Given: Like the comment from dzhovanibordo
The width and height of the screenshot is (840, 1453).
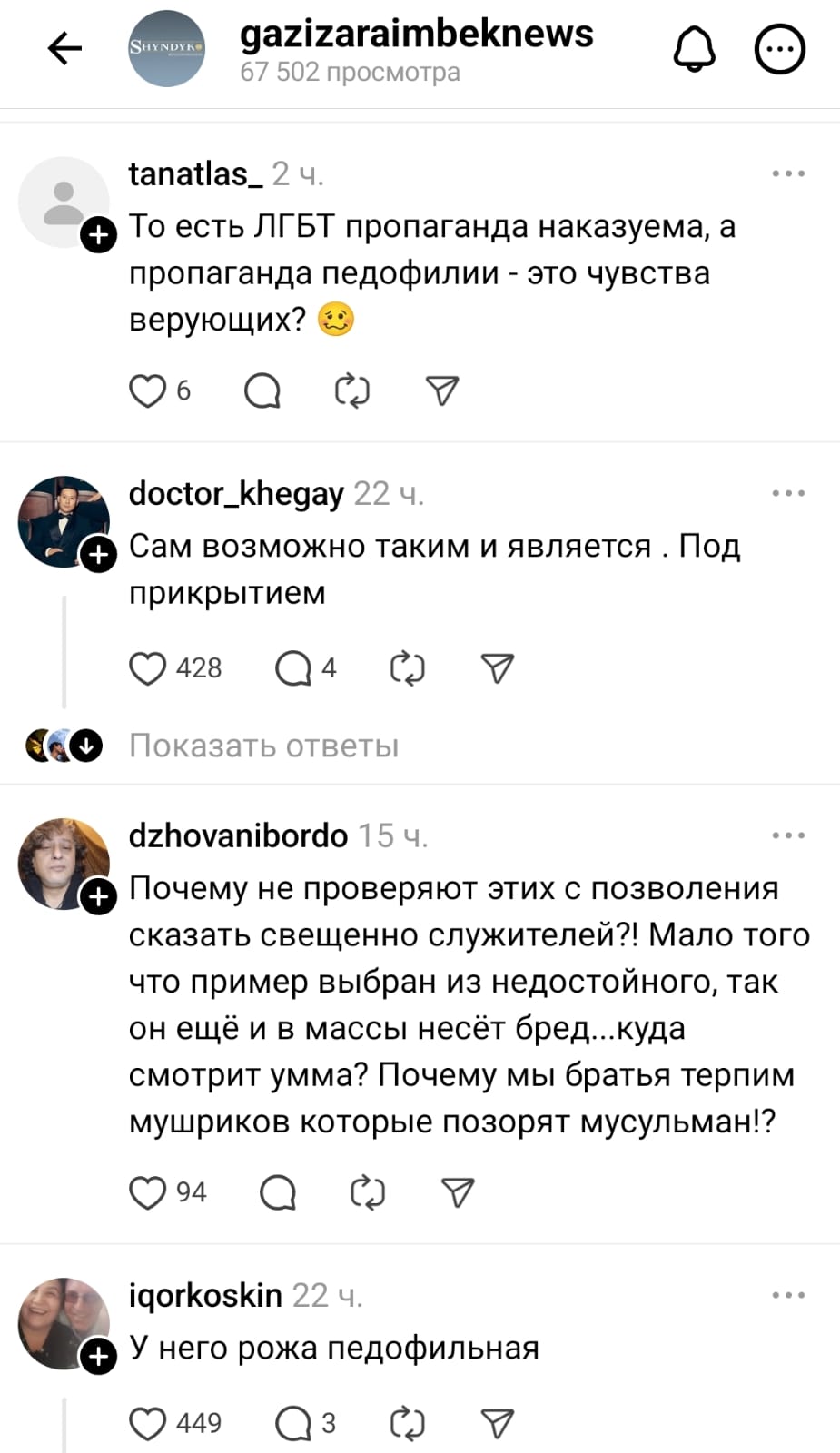Looking at the screenshot, I should pyautogui.click(x=148, y=1192).
